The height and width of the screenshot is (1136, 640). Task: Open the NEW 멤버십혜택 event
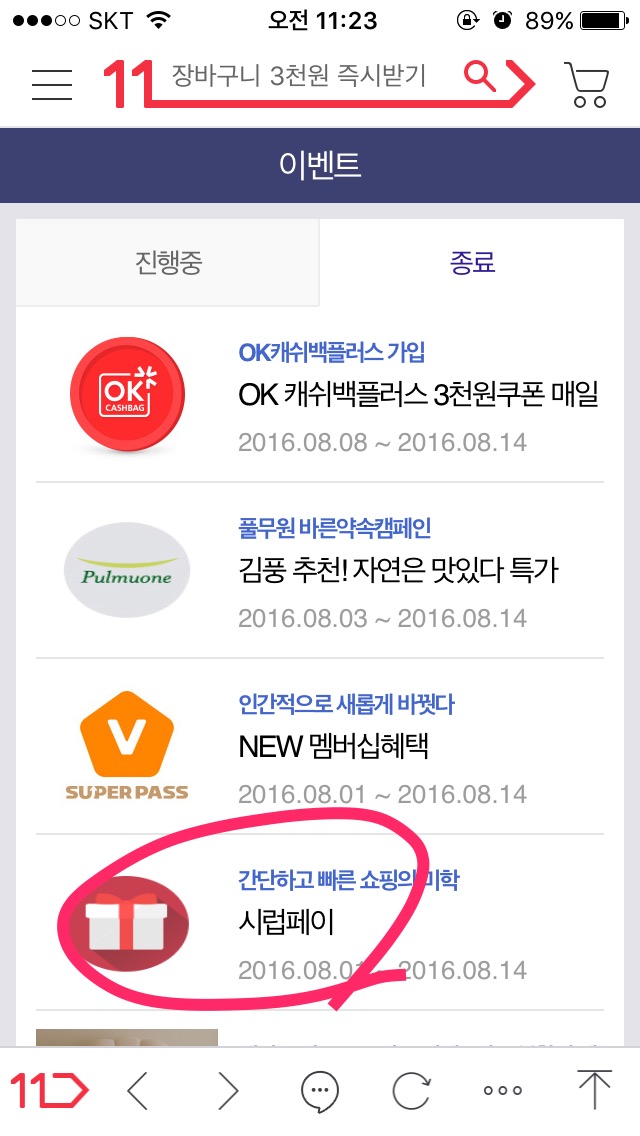pos(334,746)
